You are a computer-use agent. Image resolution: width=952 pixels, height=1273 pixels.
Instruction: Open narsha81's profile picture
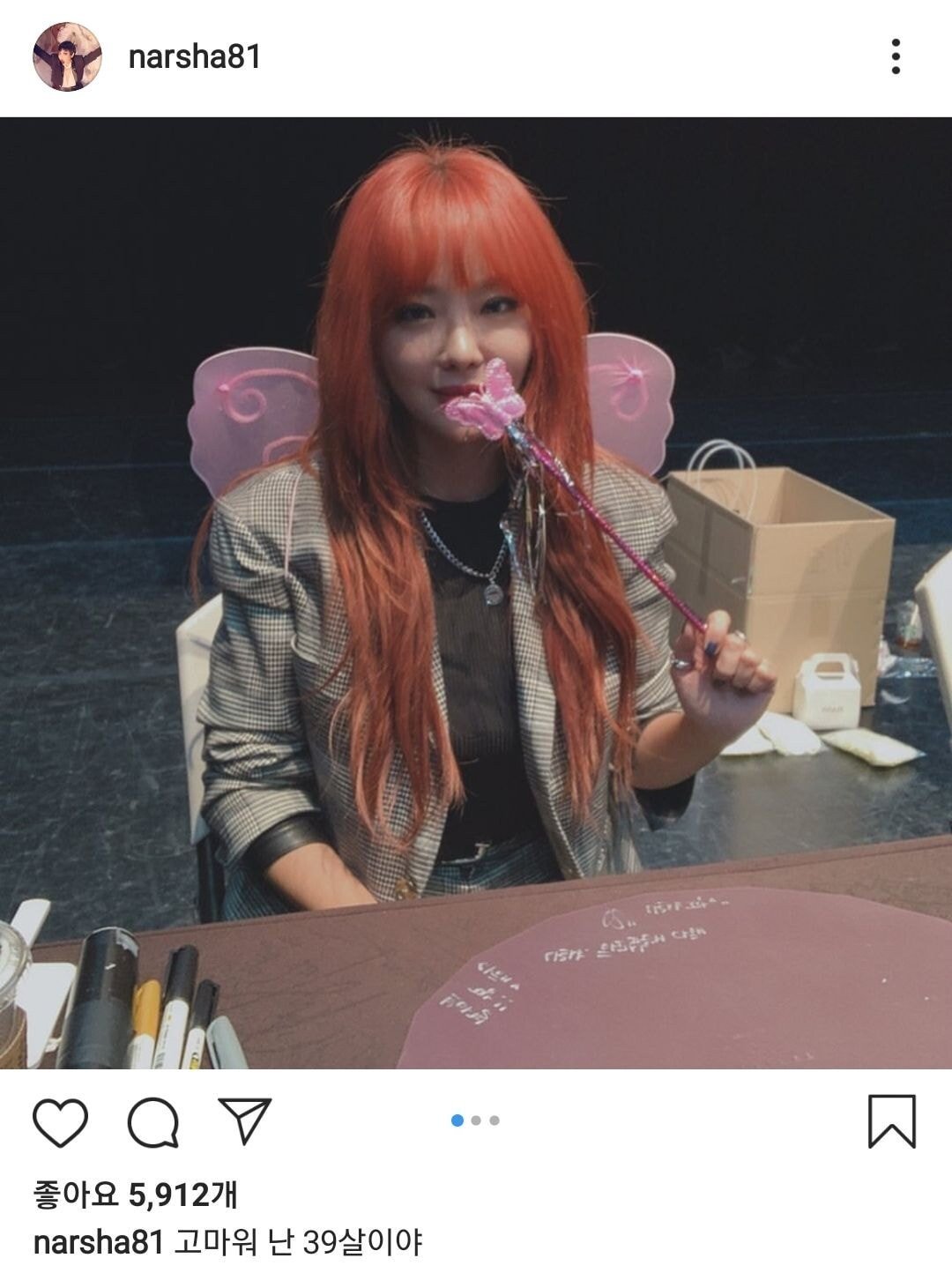click(67, 57)
